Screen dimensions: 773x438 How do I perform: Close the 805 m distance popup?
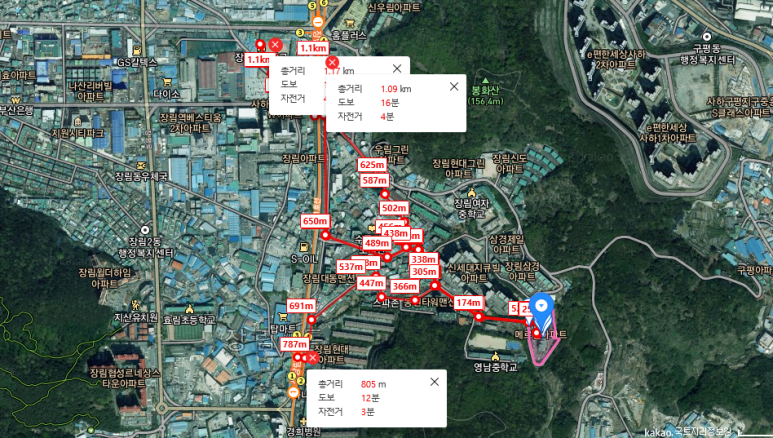click(434, 382)
